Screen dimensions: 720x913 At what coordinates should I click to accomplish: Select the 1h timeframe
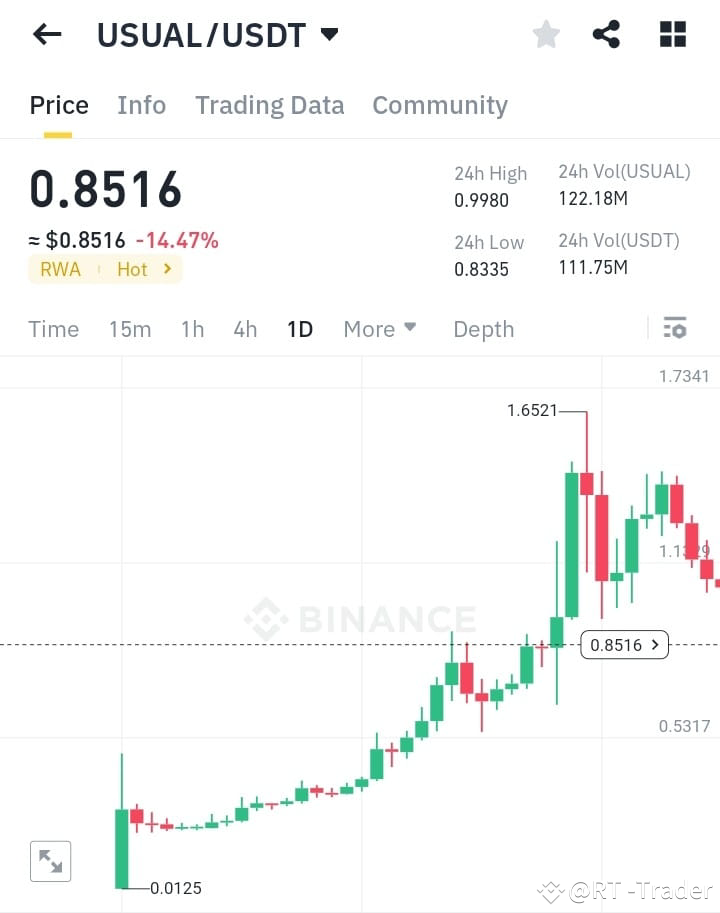click(x=192, y=329)
